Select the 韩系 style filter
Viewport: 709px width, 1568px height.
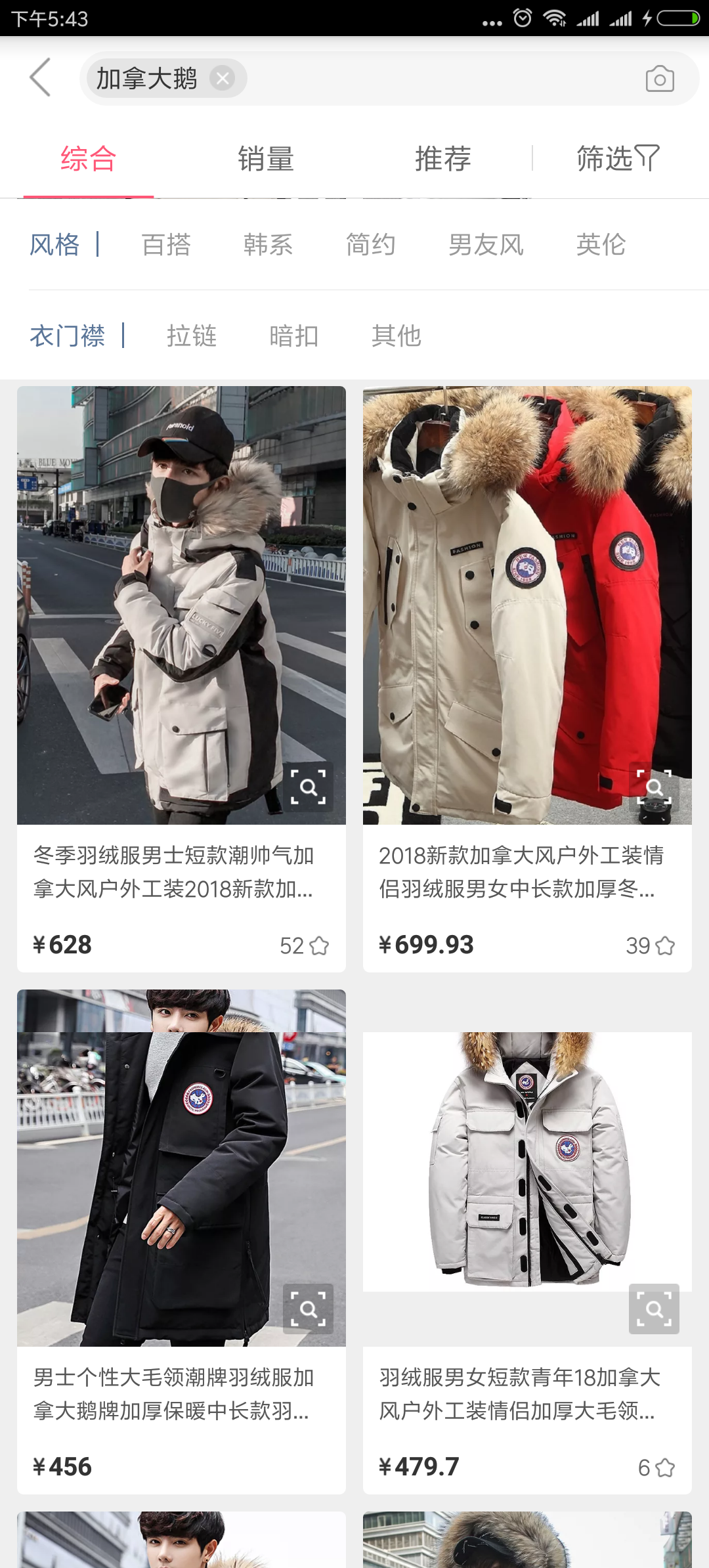pyautogui.click(x=268, y=245)
